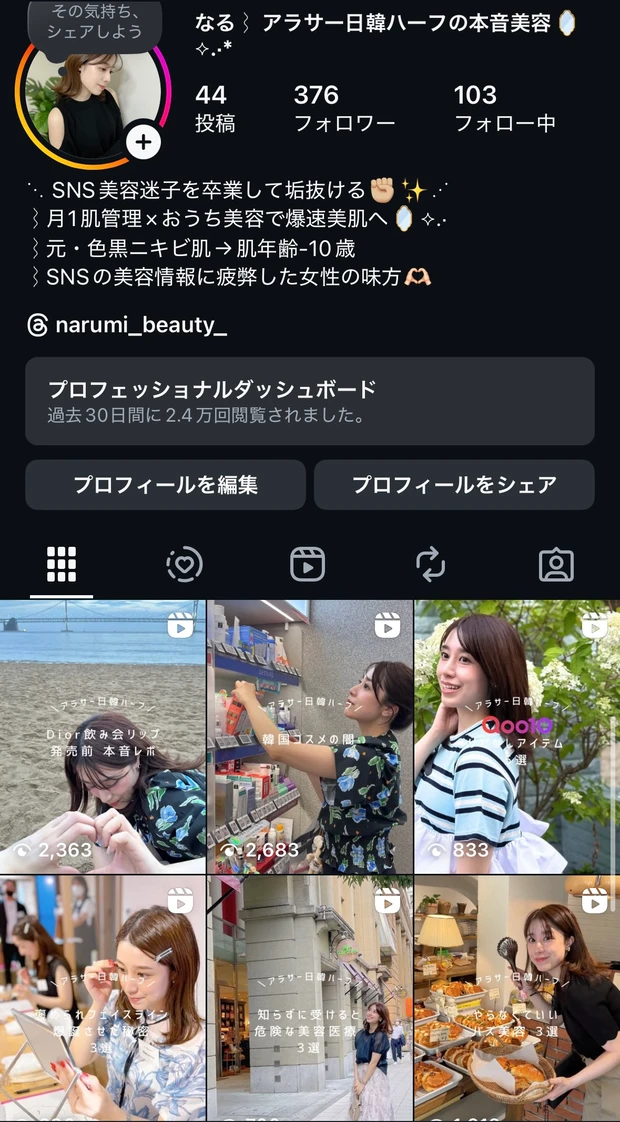The image size is (620, 1122).
Task: Share profile via プロフィールをシェア
Action: [x=454, y=485]
